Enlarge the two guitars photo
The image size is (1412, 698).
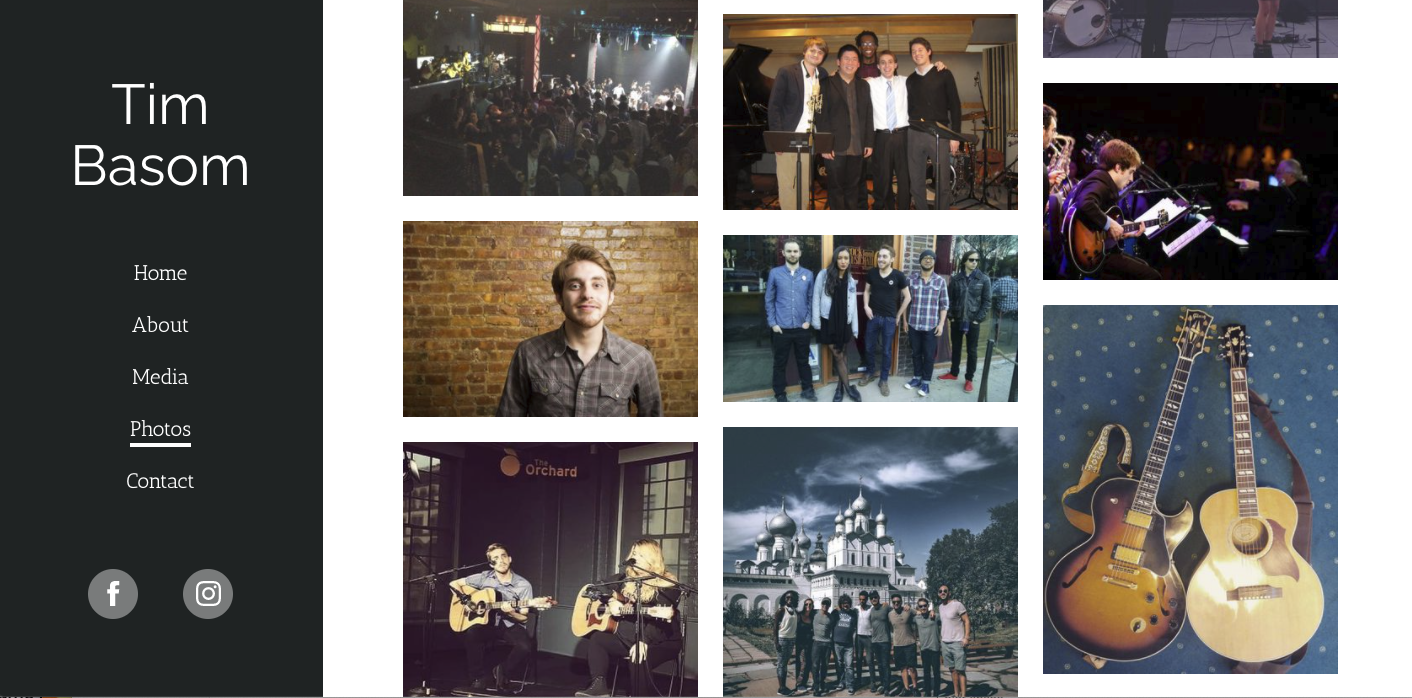pyautogui.click(x=1190, y=489)
